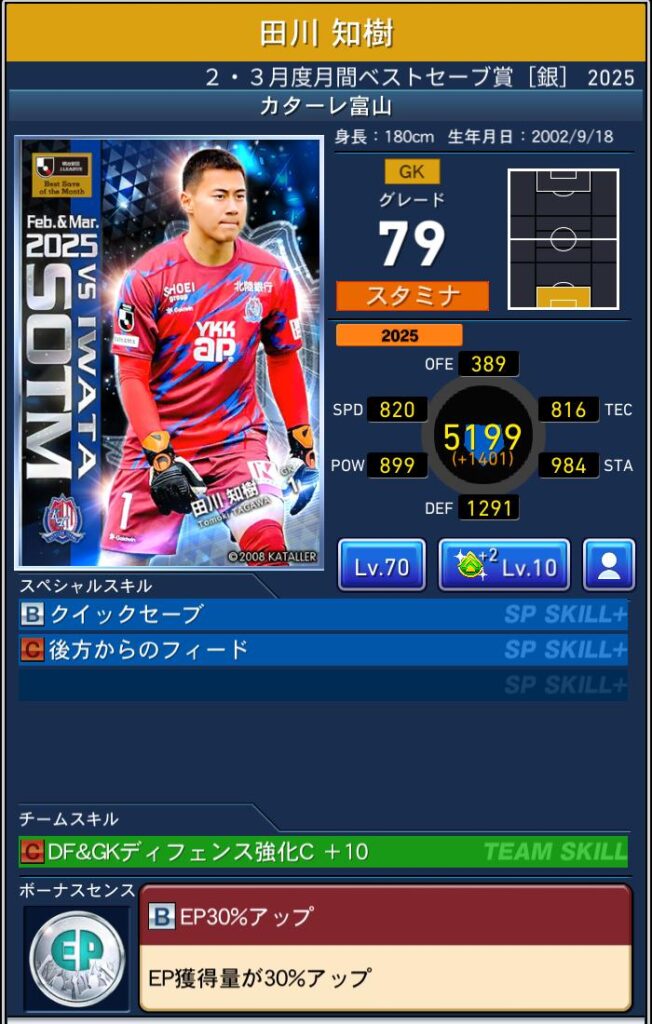Viewport: 652px width, 1024px height.
Task: View the EP30%アップ bonus sense details
Action: pos(385,947)
